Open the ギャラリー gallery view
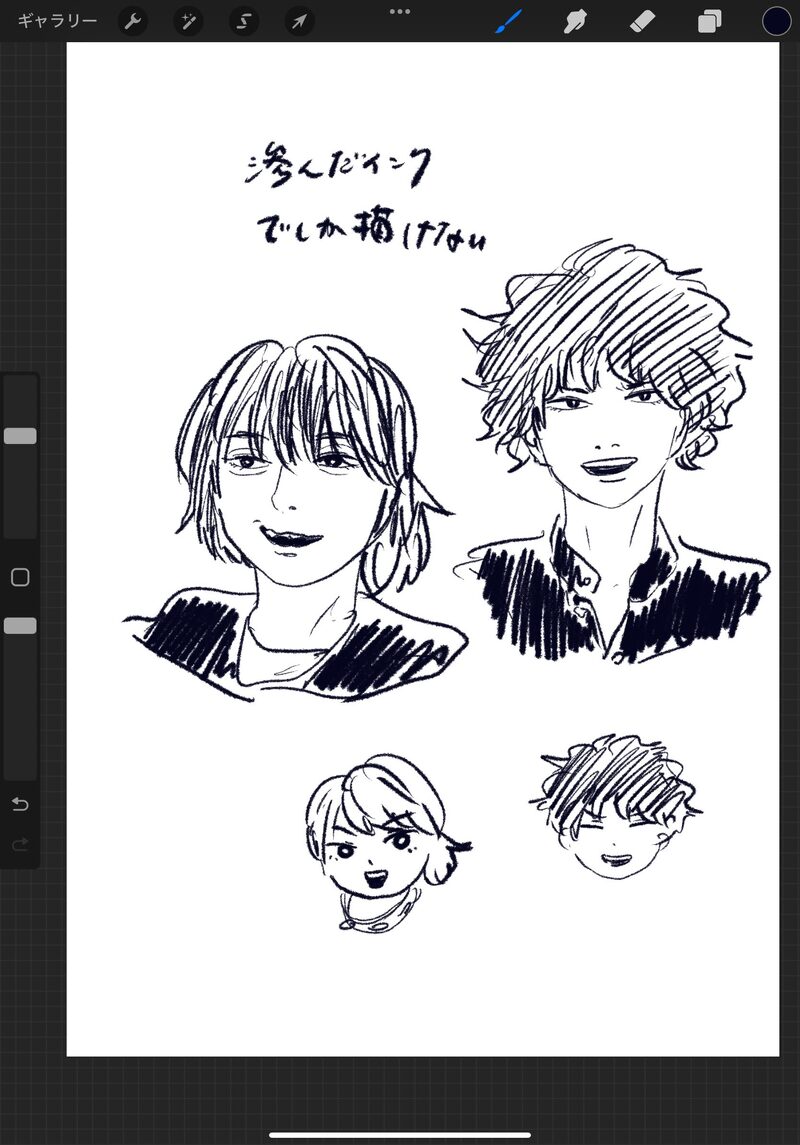800x1145 pixels. pos(58,20)
